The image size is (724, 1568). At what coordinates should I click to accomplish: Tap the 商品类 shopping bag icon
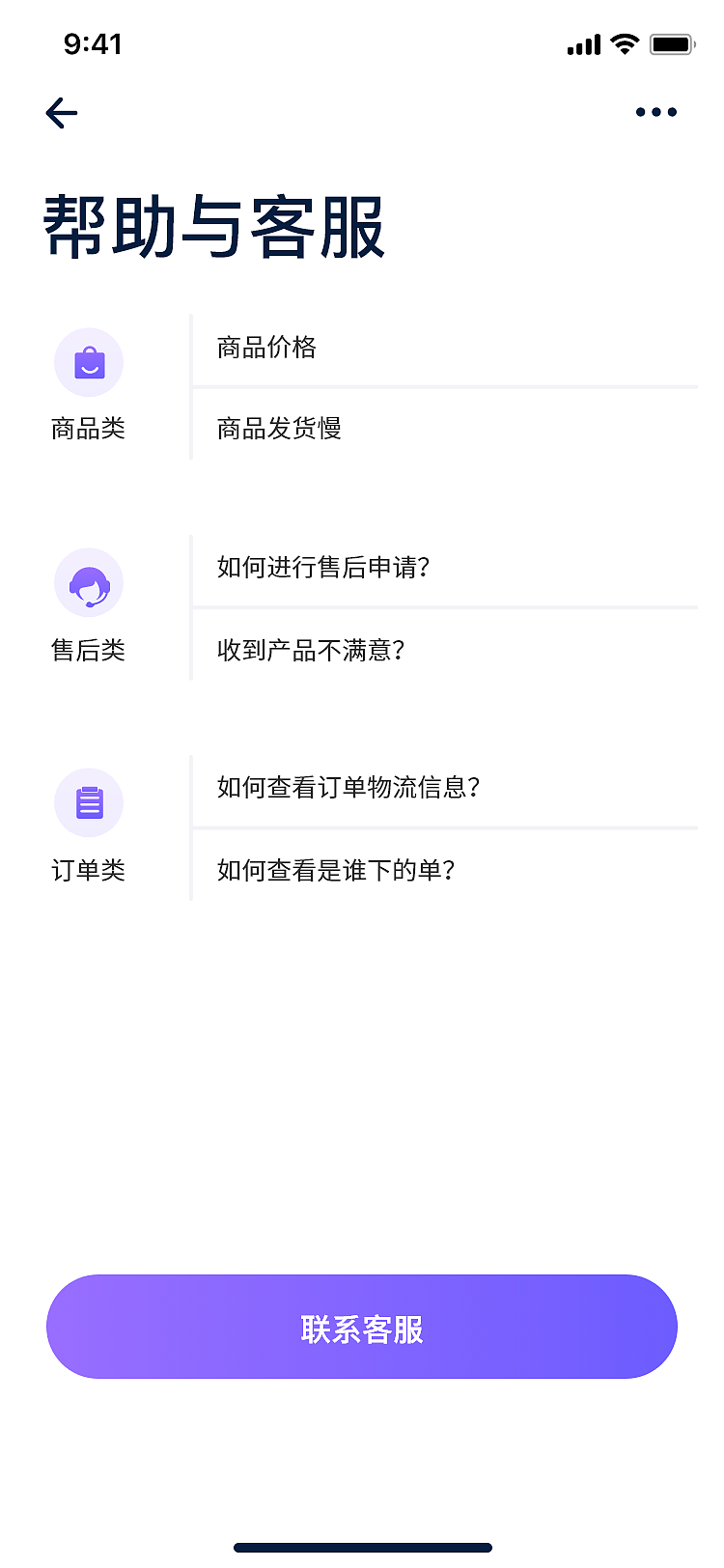[89, 362]
